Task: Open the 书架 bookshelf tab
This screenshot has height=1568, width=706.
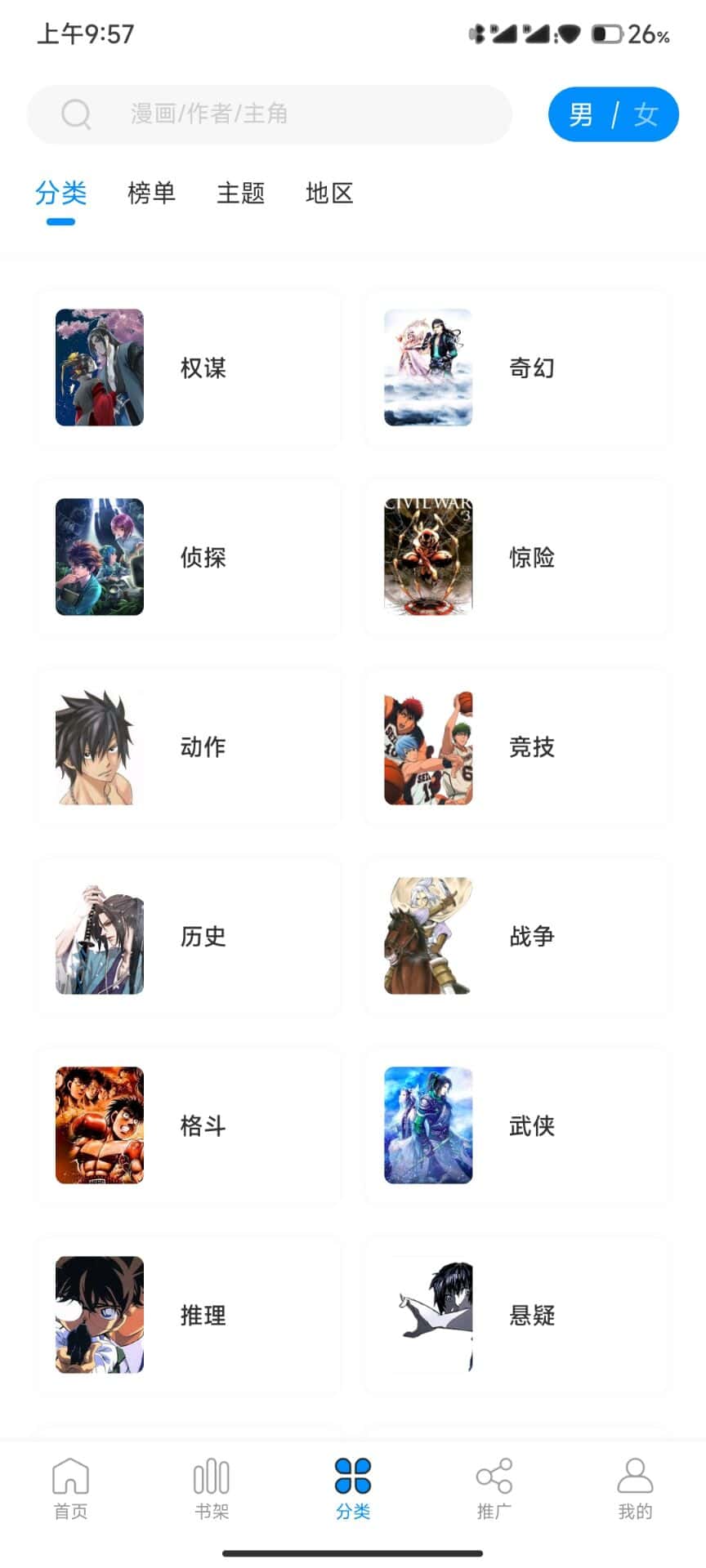Action: click(x=212, y=1488)
